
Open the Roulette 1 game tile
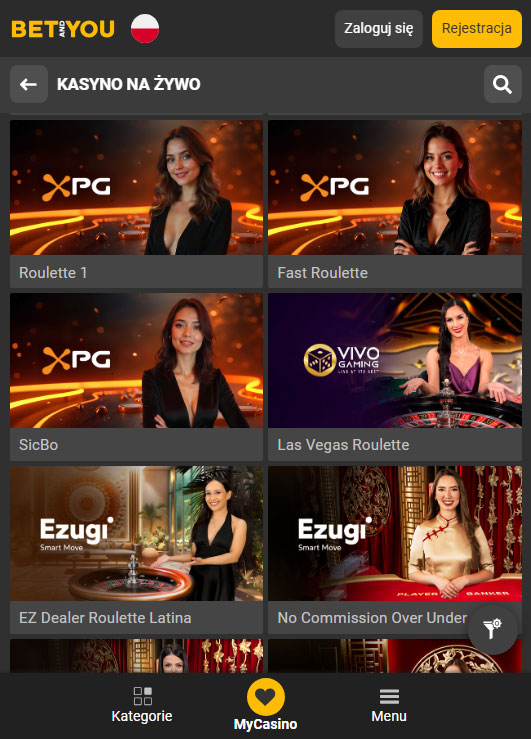point(137,204)
